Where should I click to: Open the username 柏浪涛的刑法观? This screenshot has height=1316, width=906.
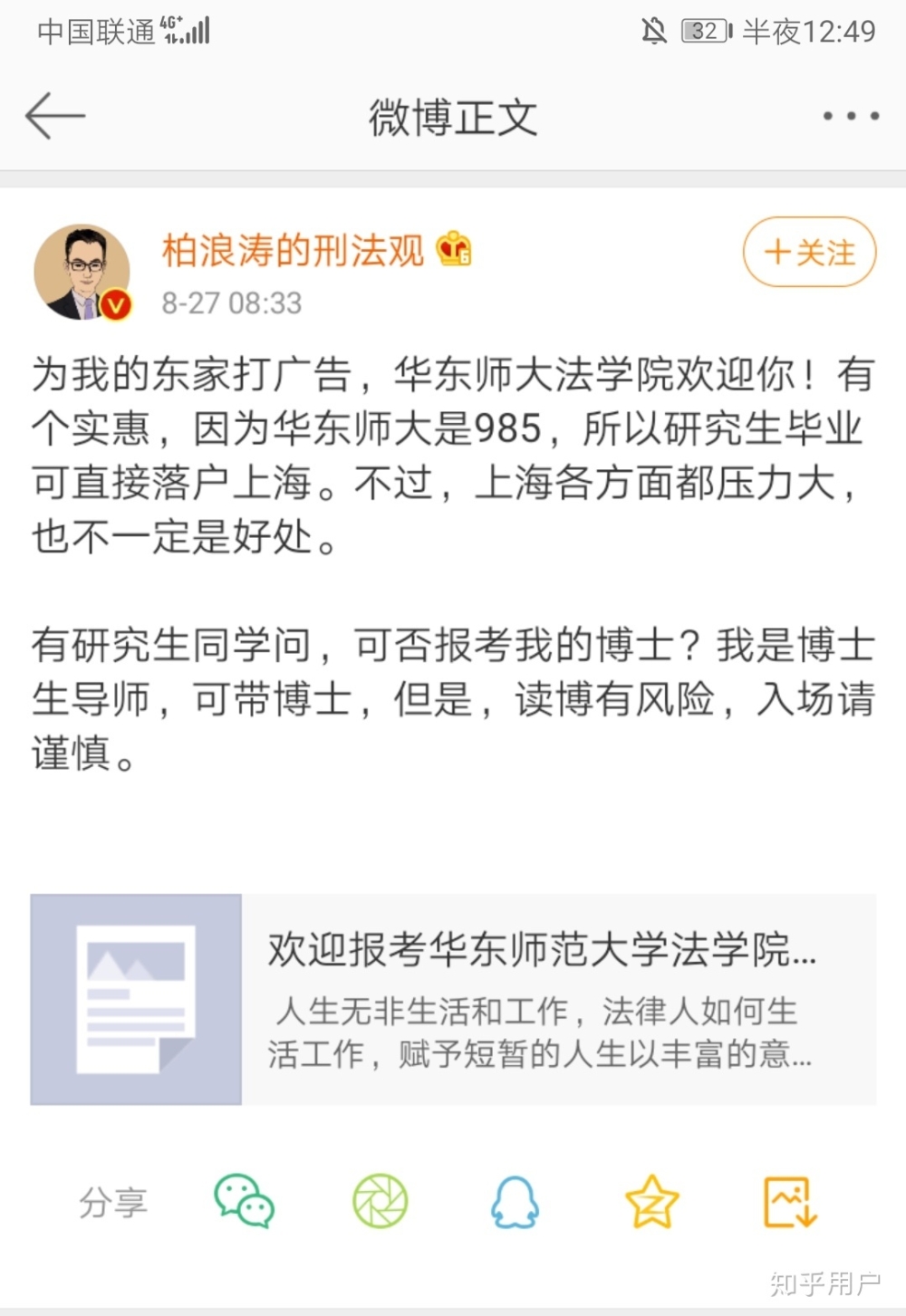(x=293, y=251)
